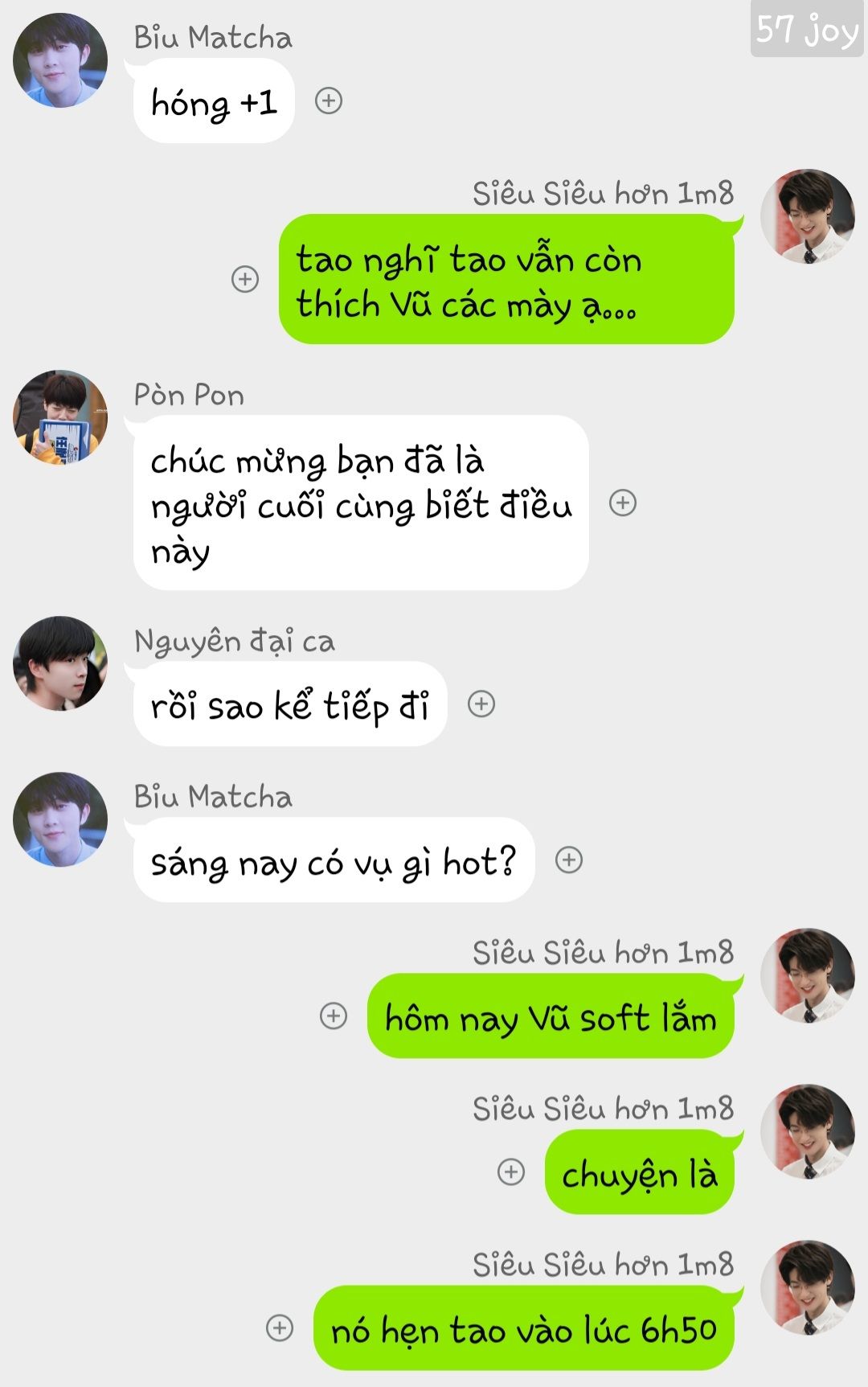Tap the plus icon beside "nó hẹn tao vào lúc 6h50"
868x1387 pixels.
tap(280, 1327)
